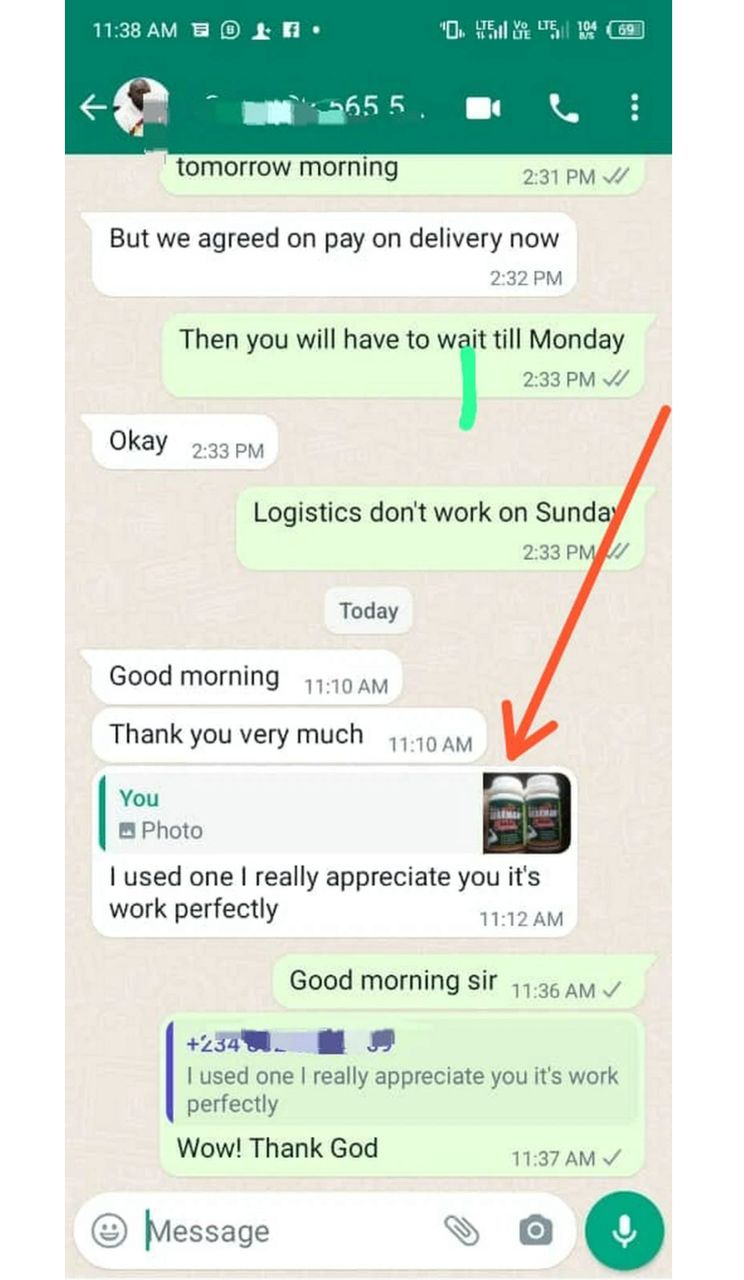The image size is (744, 1280).
Task: Open the contact's profile picture
Action: [140, 106]
